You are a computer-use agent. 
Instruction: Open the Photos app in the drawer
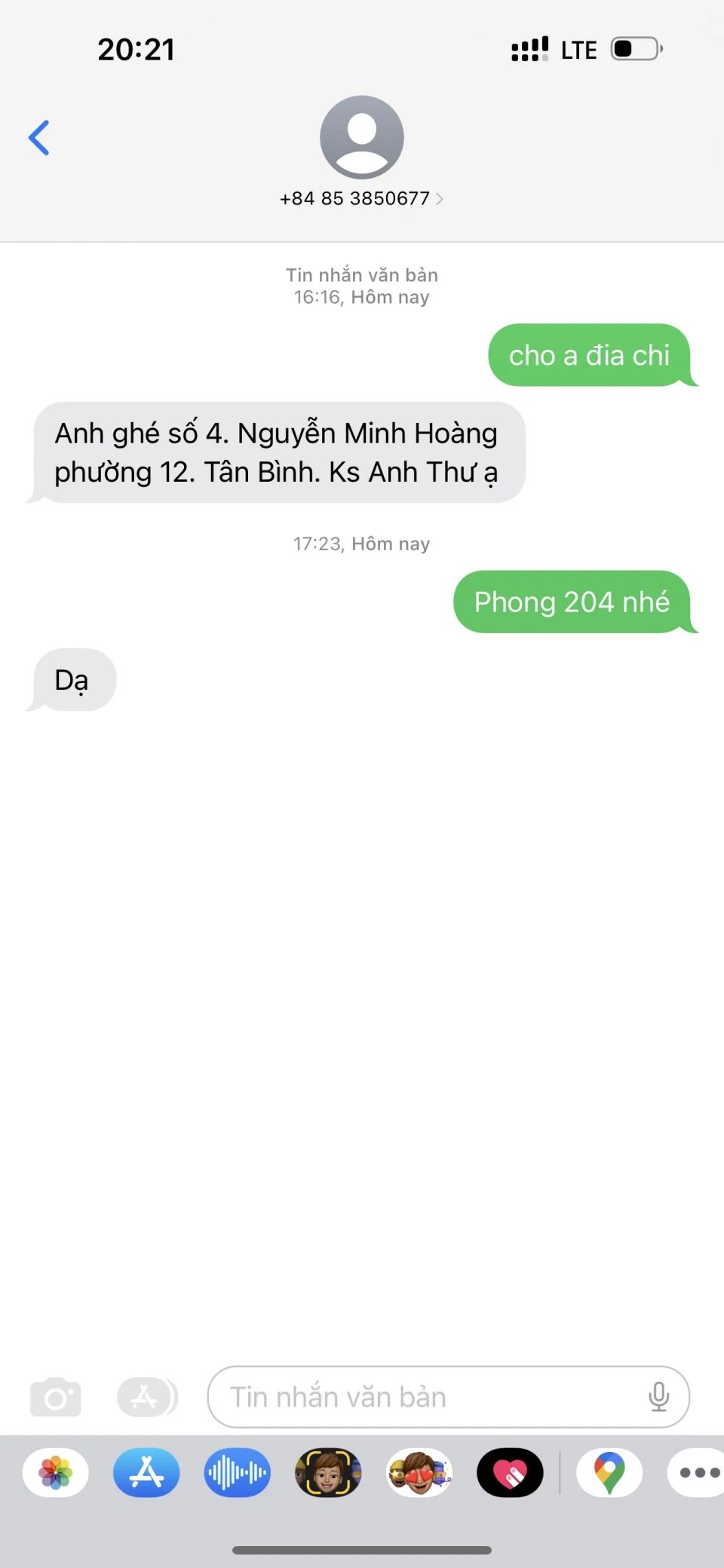(56, 1472)
